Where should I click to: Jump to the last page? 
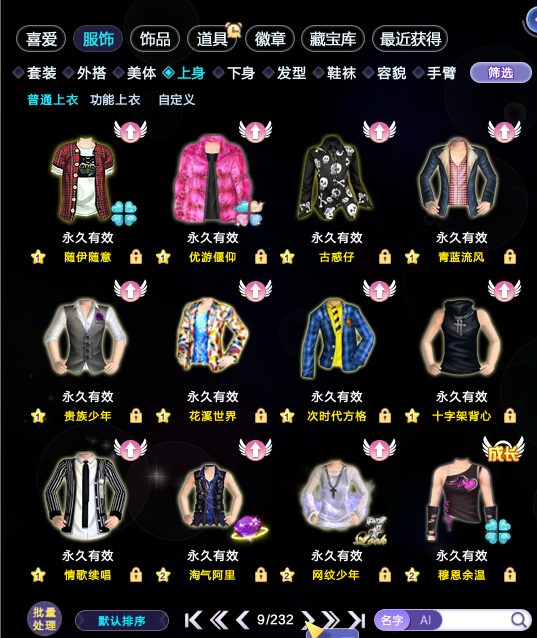coord(357,620)
